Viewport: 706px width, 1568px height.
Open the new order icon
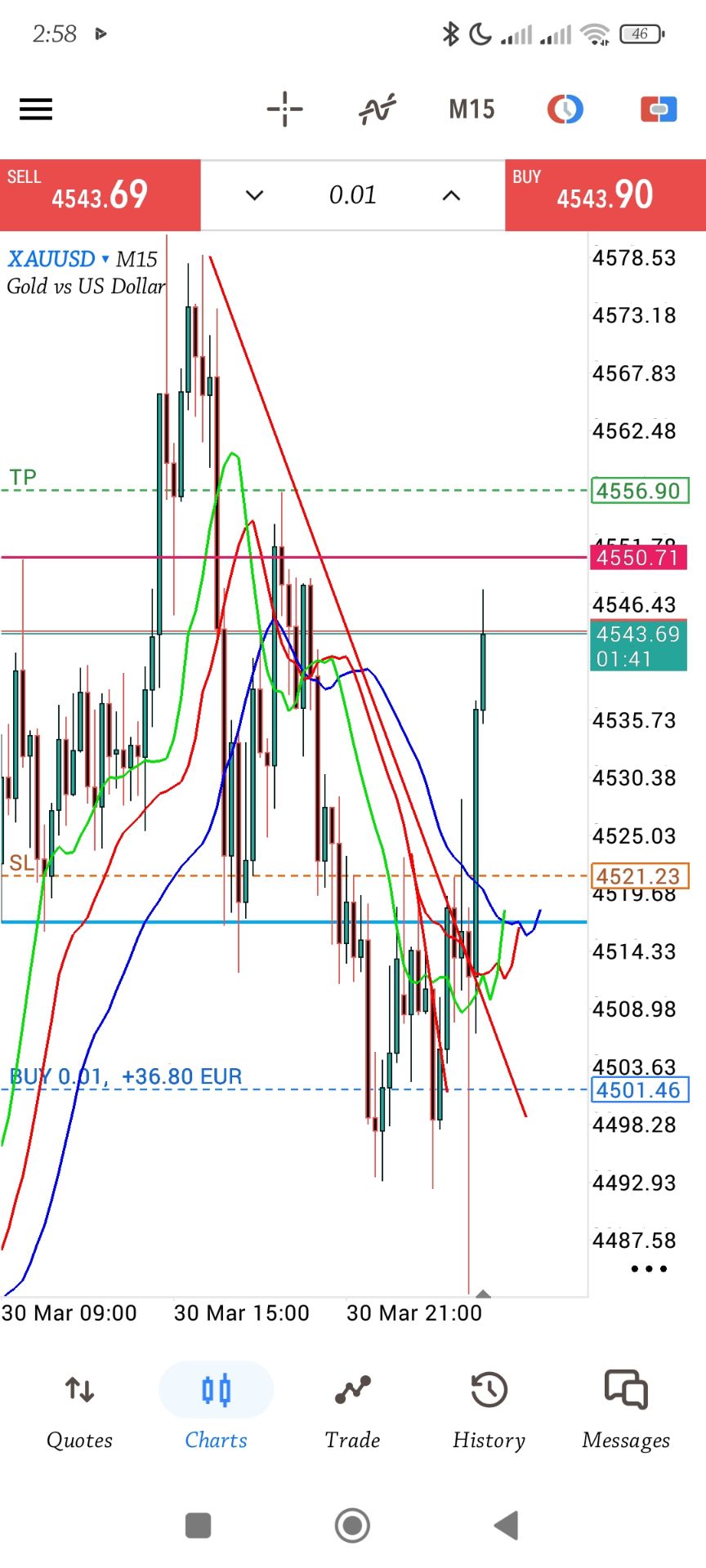tap(659, 109)
